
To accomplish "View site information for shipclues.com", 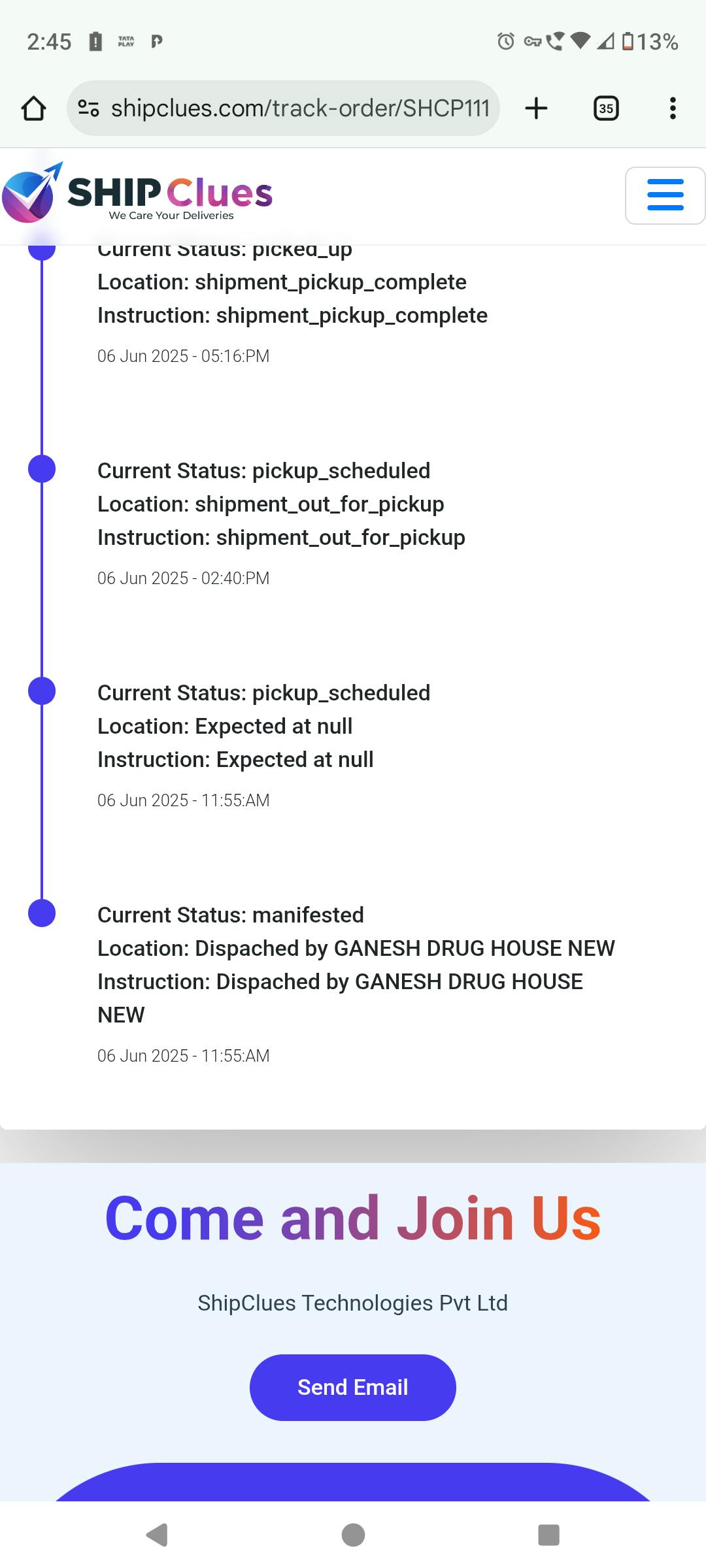I will (88, 108).
